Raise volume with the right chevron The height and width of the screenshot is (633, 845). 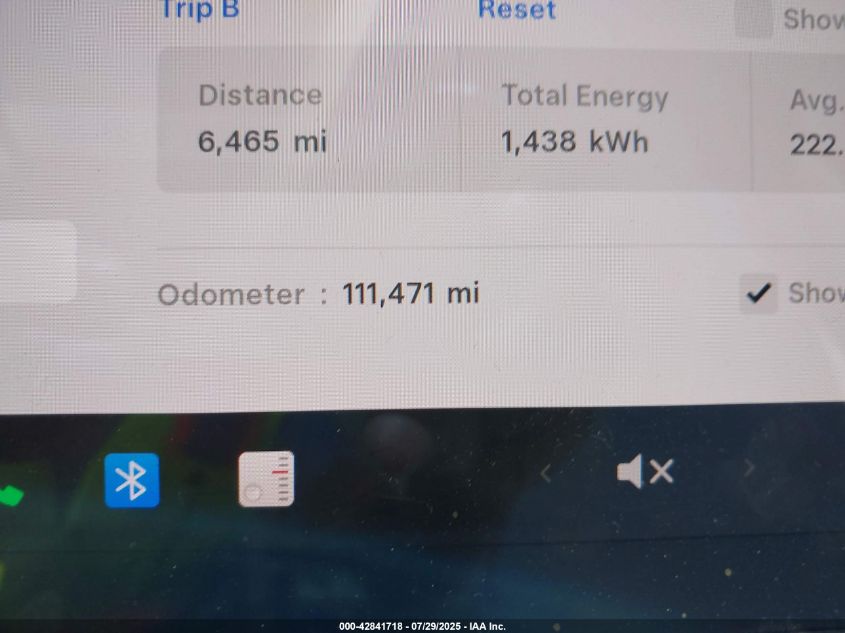click(x=747, y=469)
